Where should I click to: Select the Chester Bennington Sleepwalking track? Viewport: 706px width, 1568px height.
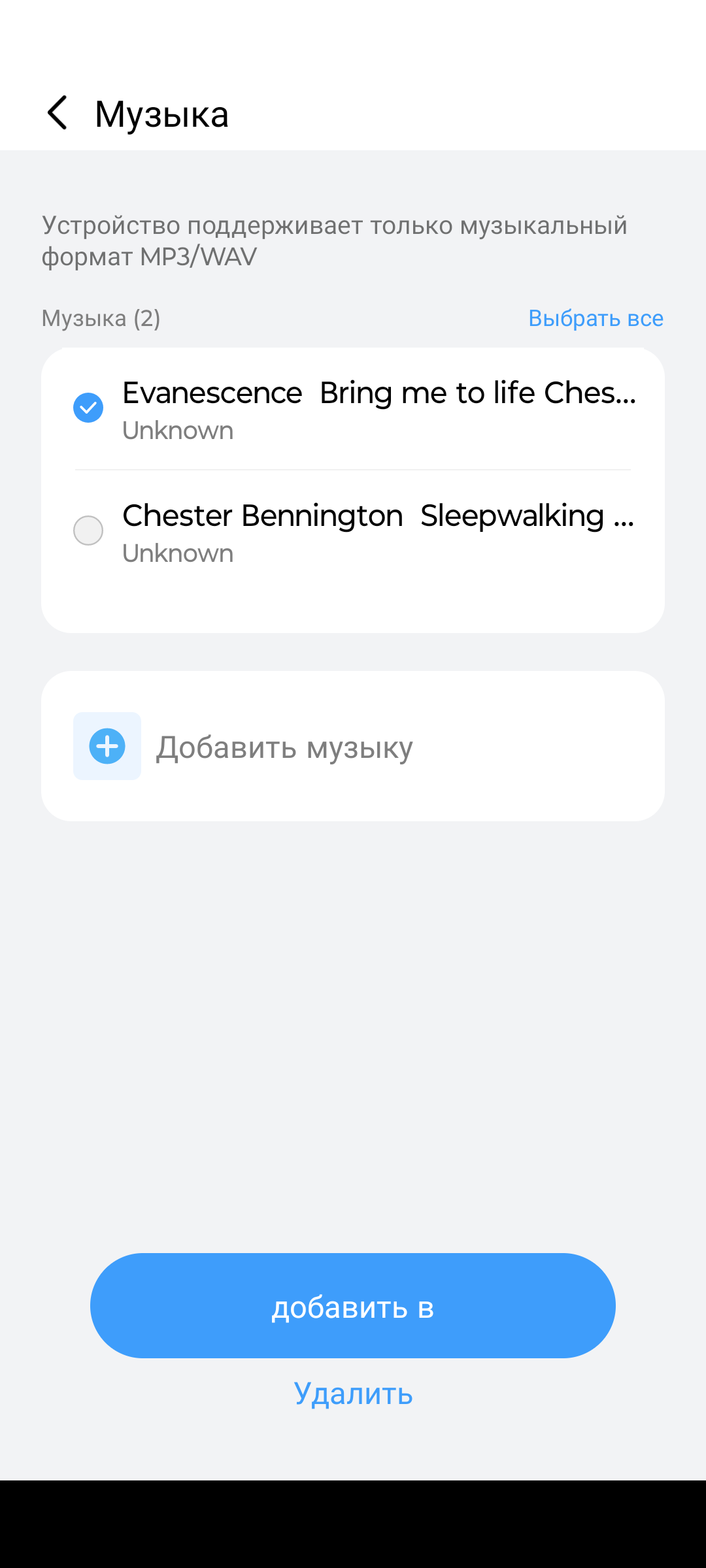pos(88,530)
